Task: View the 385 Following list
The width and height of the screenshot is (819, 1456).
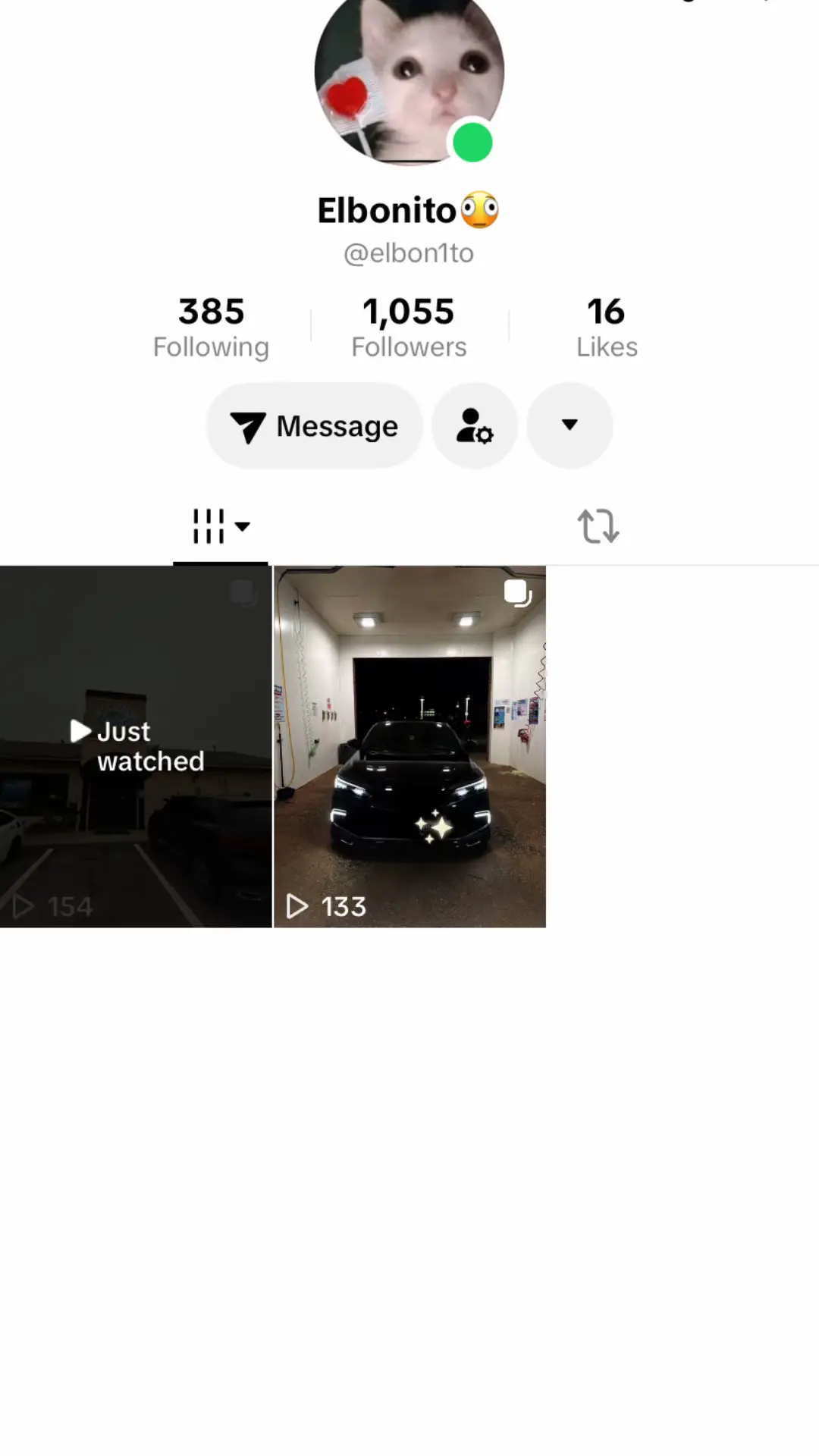Action: (x=211, y=328)
